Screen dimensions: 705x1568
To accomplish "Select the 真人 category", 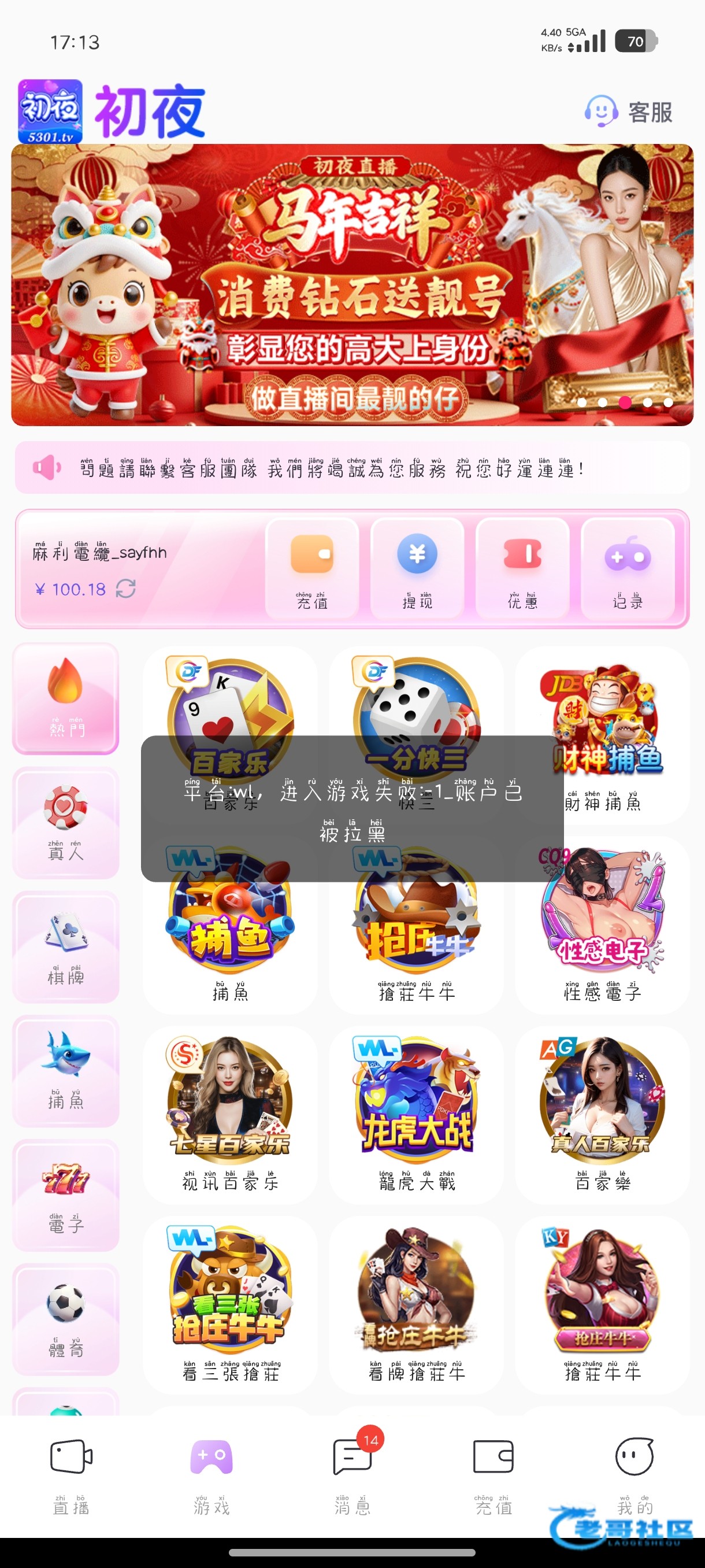I will tap(66, 823).
